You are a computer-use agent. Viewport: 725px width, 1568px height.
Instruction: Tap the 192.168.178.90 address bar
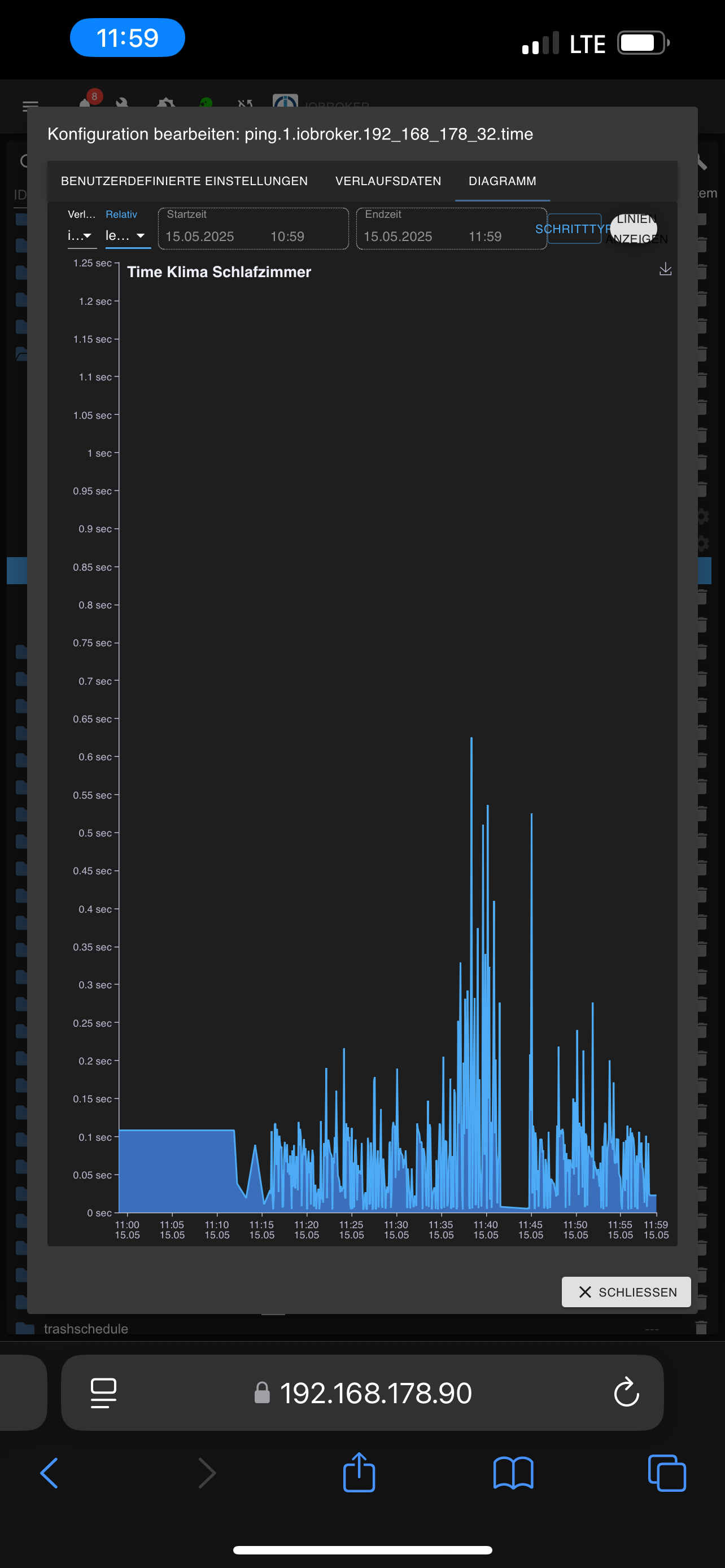(375, 1392)
